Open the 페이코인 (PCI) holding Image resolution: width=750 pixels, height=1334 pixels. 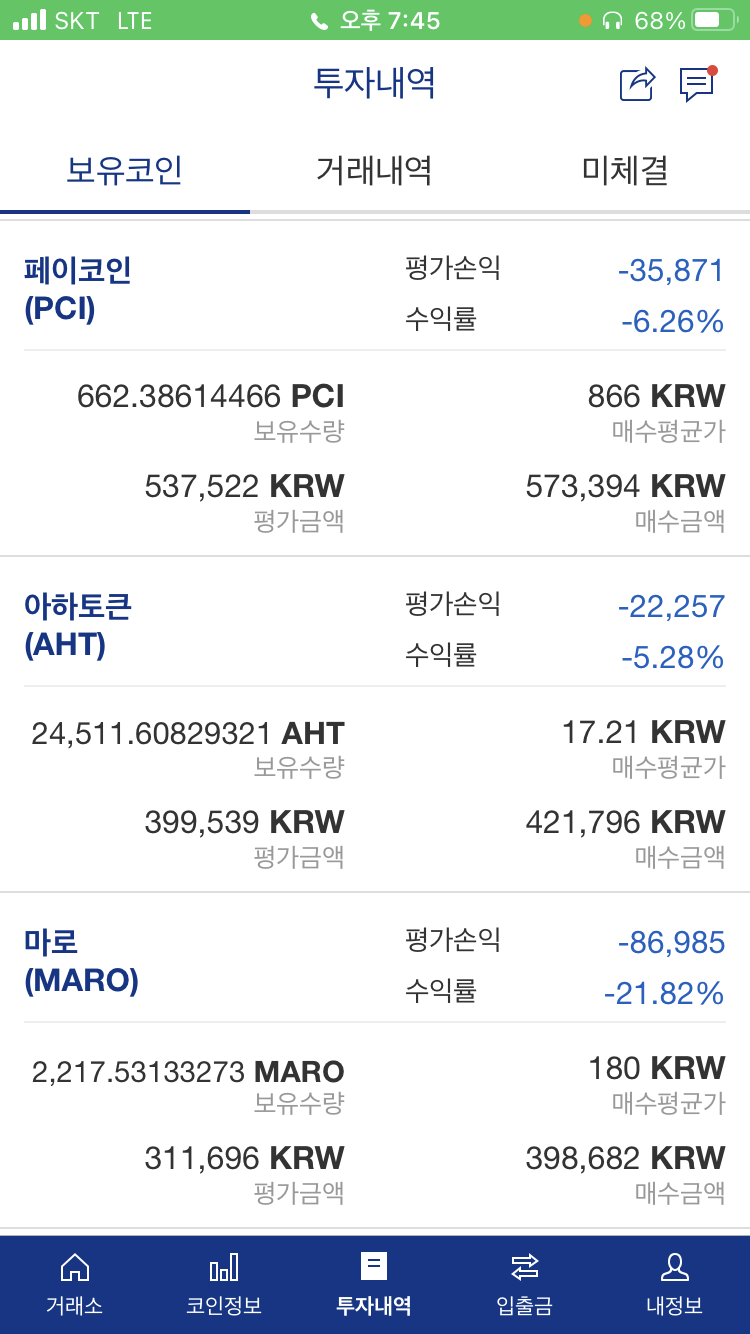pos(375,389)
